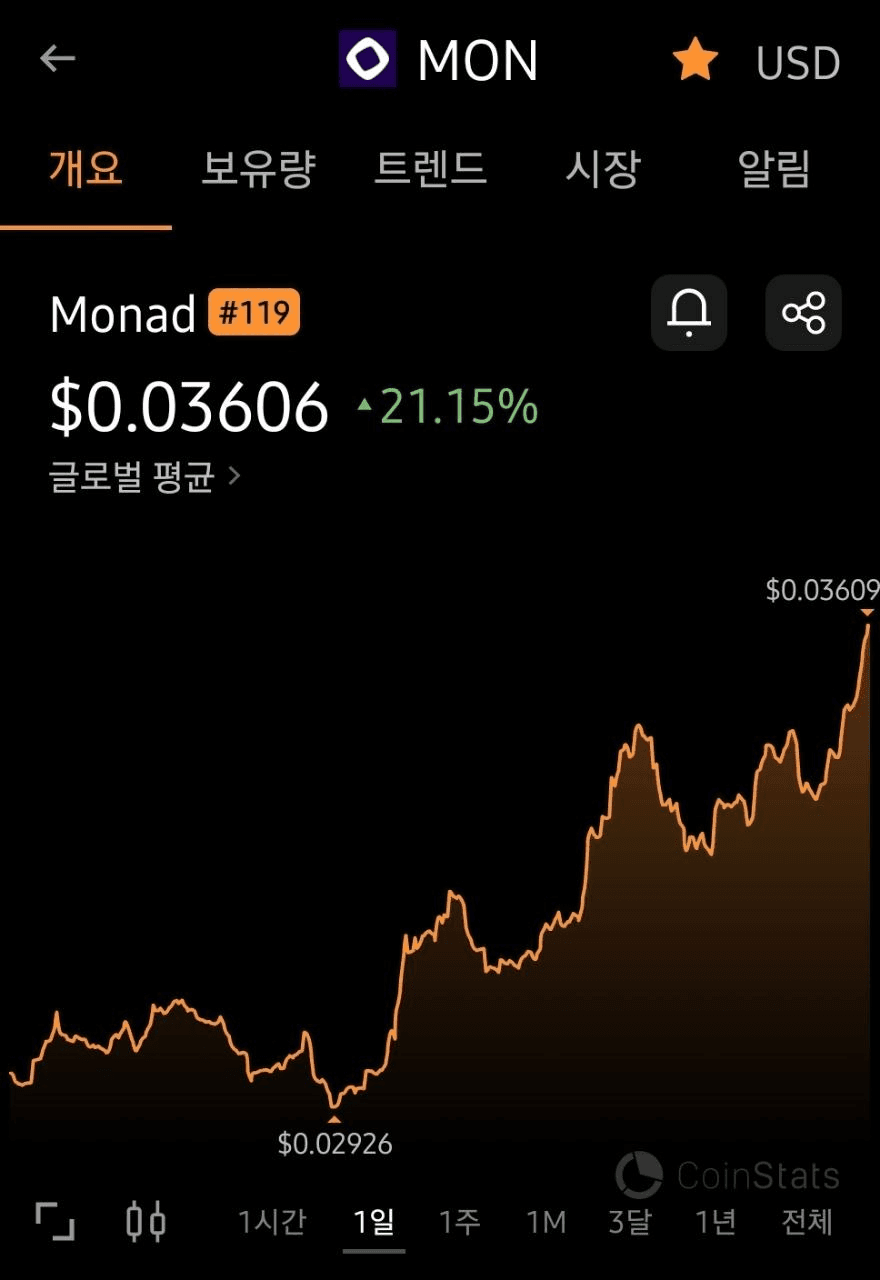Select the 1일 time range
This screenshot has width=880, height=1280.
[x=374, y=1221]
